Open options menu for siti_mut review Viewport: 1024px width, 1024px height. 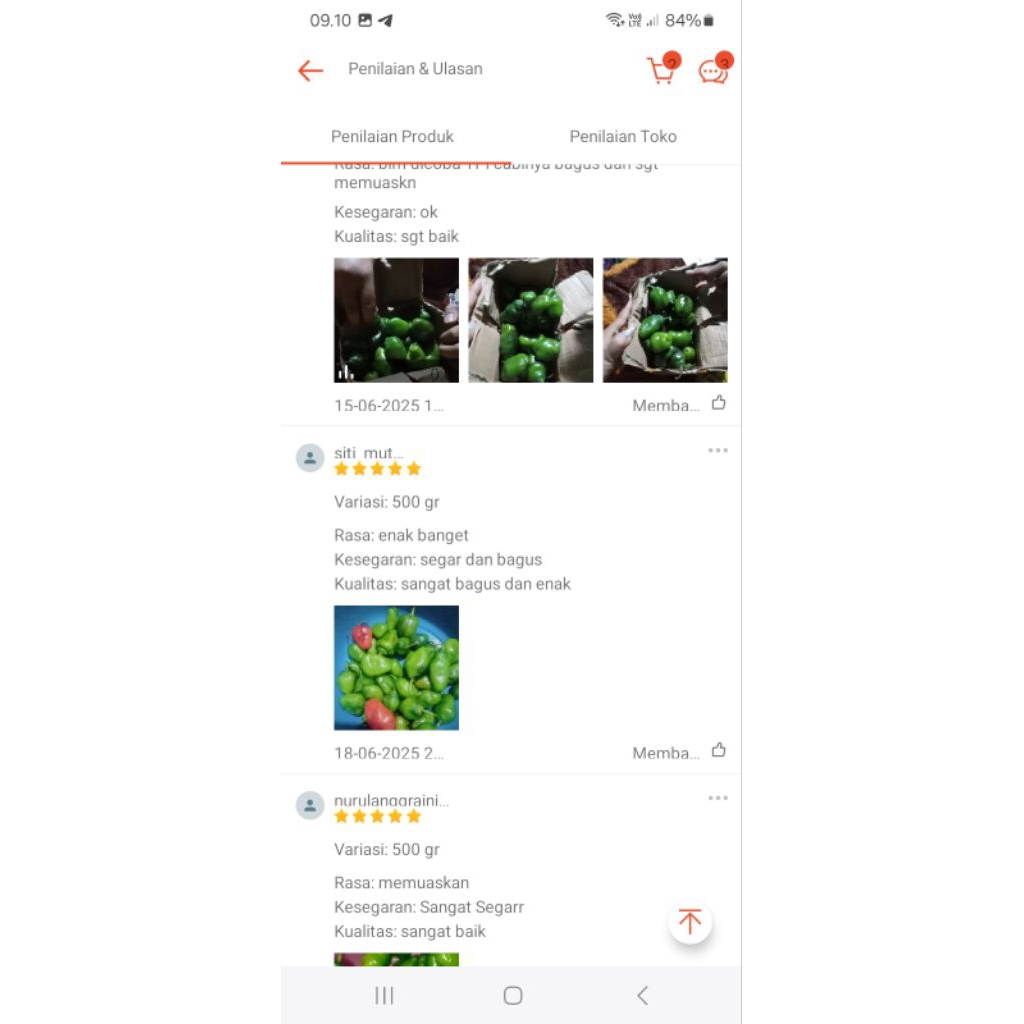click(x=718, y=450)
